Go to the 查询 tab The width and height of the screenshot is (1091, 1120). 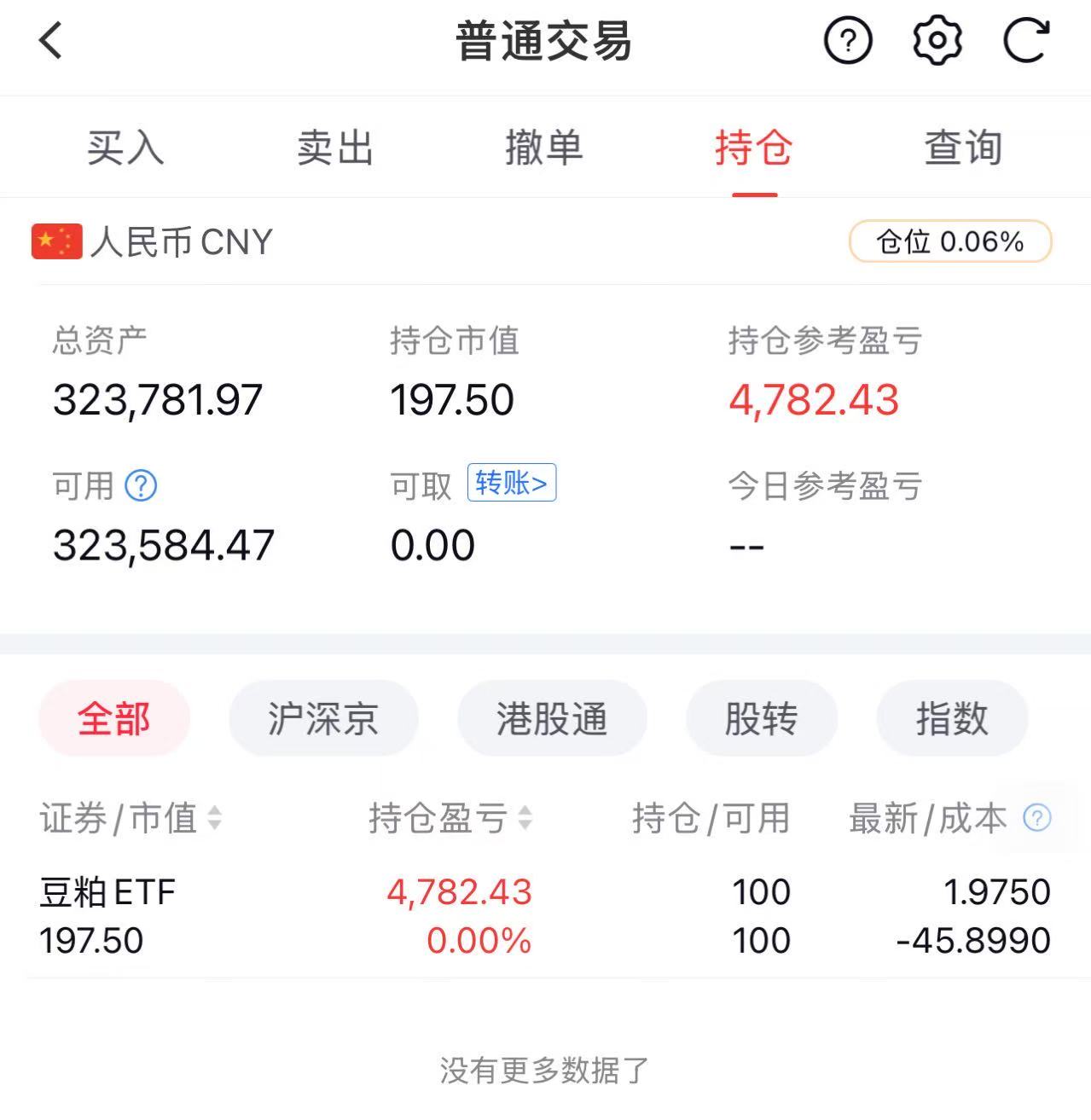tap(963, 148)
